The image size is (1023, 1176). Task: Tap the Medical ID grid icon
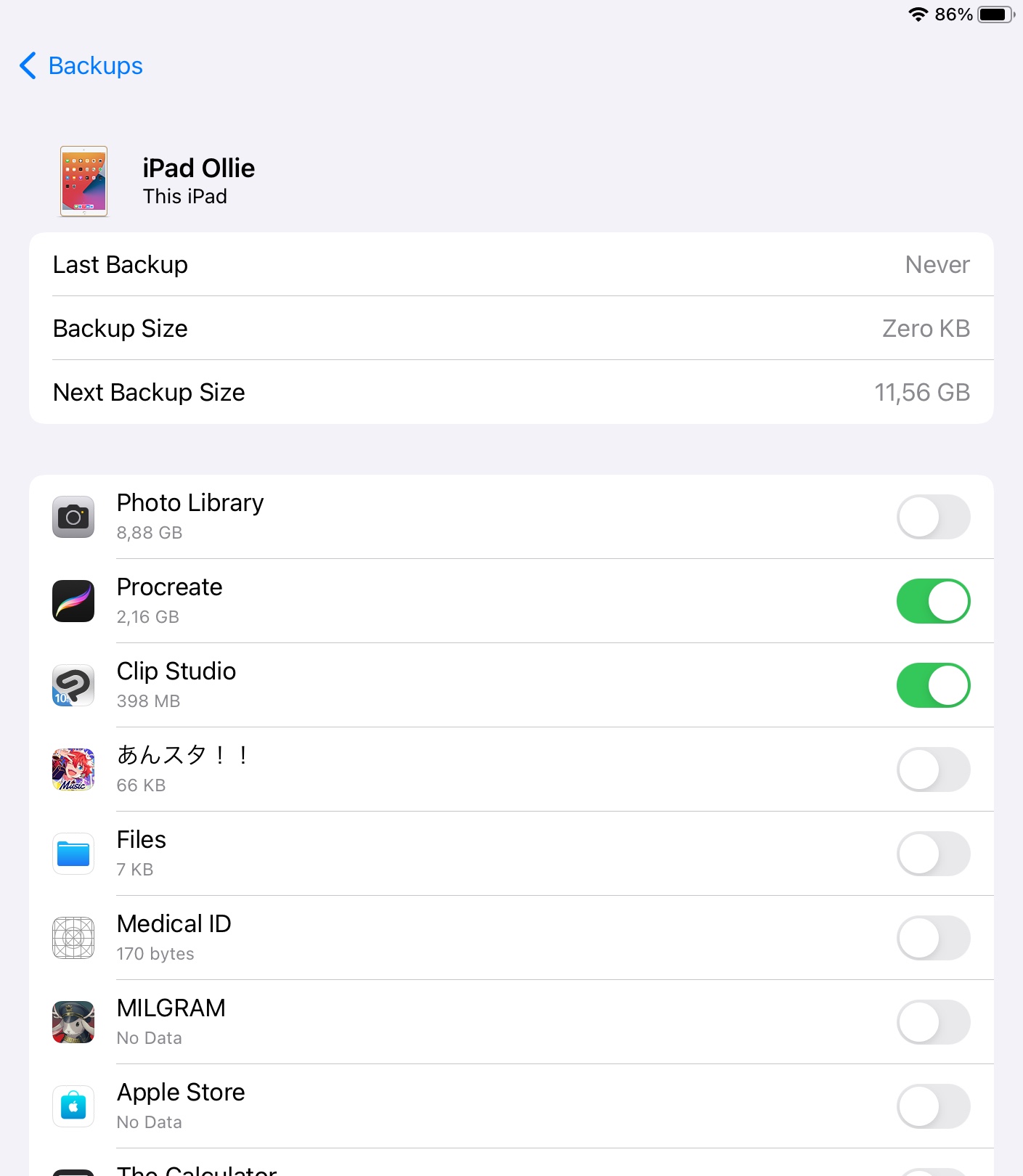click(73, 938)
